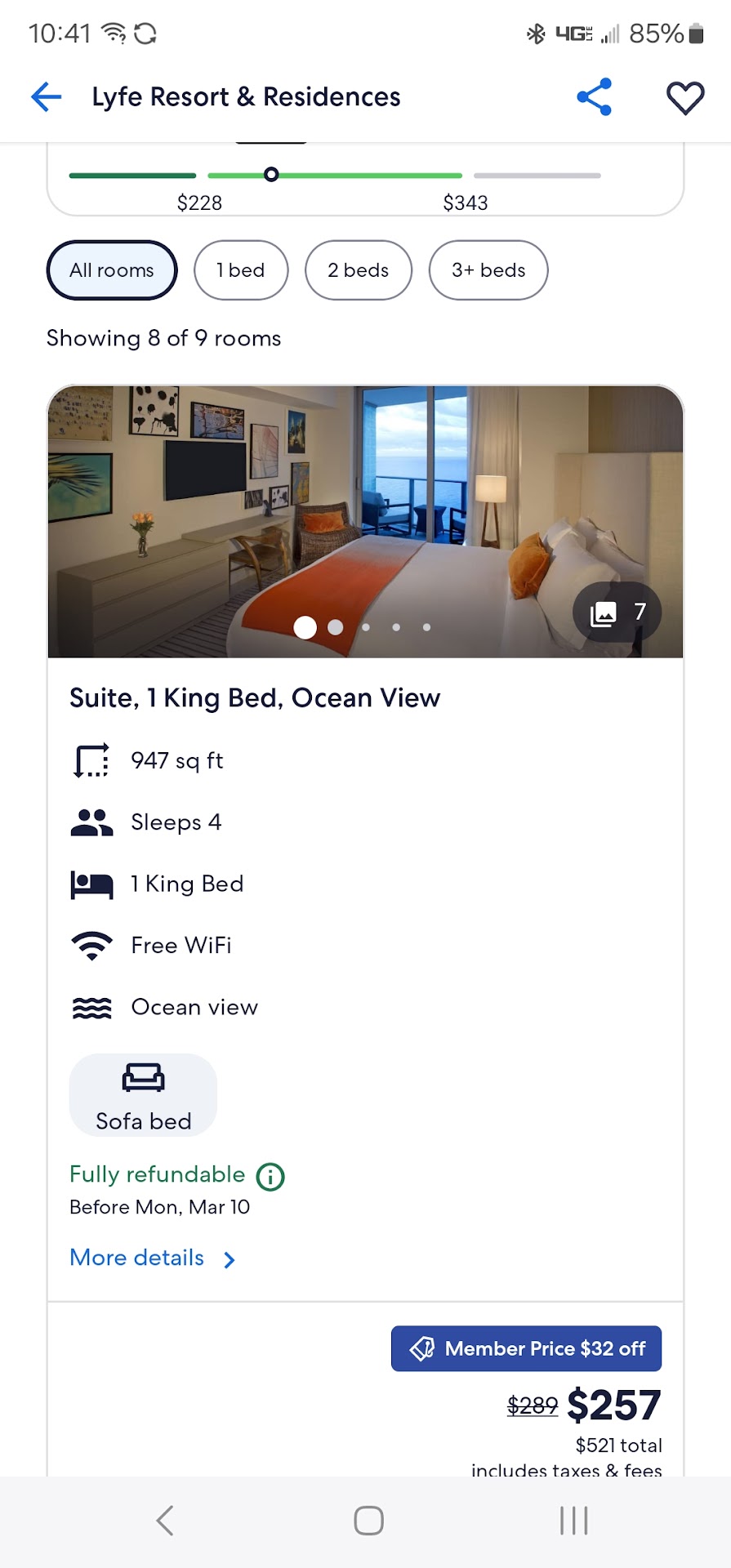Select the All rooms filter chip
The height and width of the screenshot is (1568, 731).
(112, 270)
